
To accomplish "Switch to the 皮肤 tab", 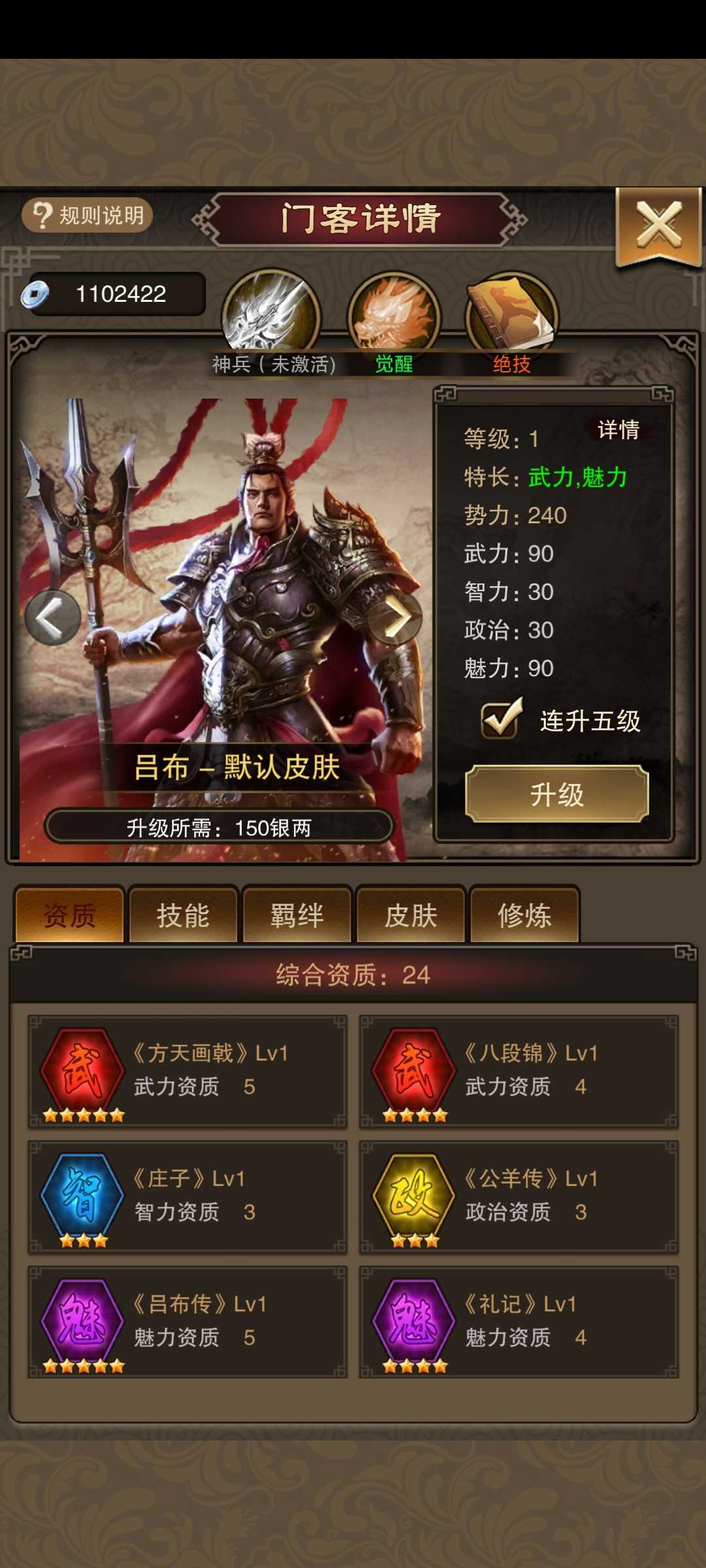I will 411,915.
